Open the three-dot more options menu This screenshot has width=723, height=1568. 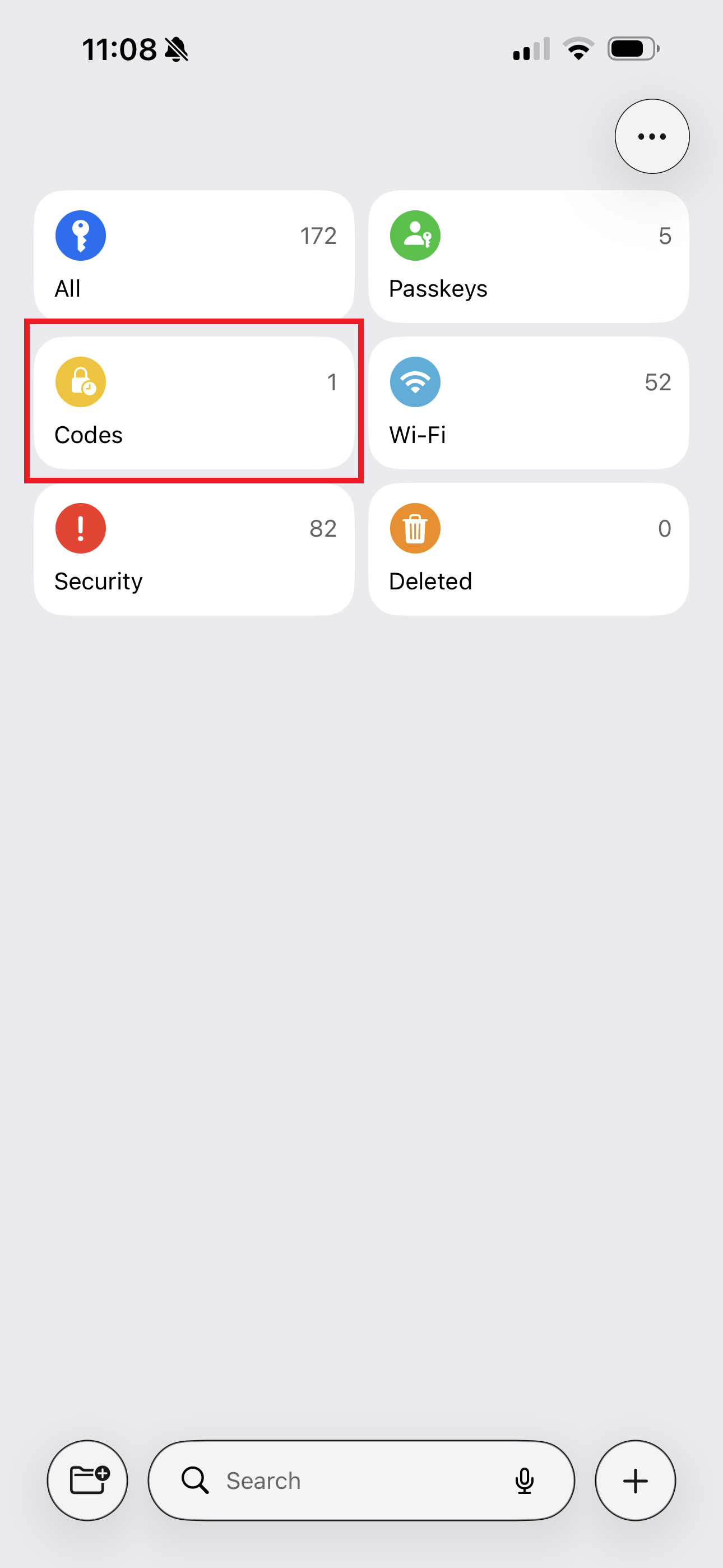(x=652, y=136)
